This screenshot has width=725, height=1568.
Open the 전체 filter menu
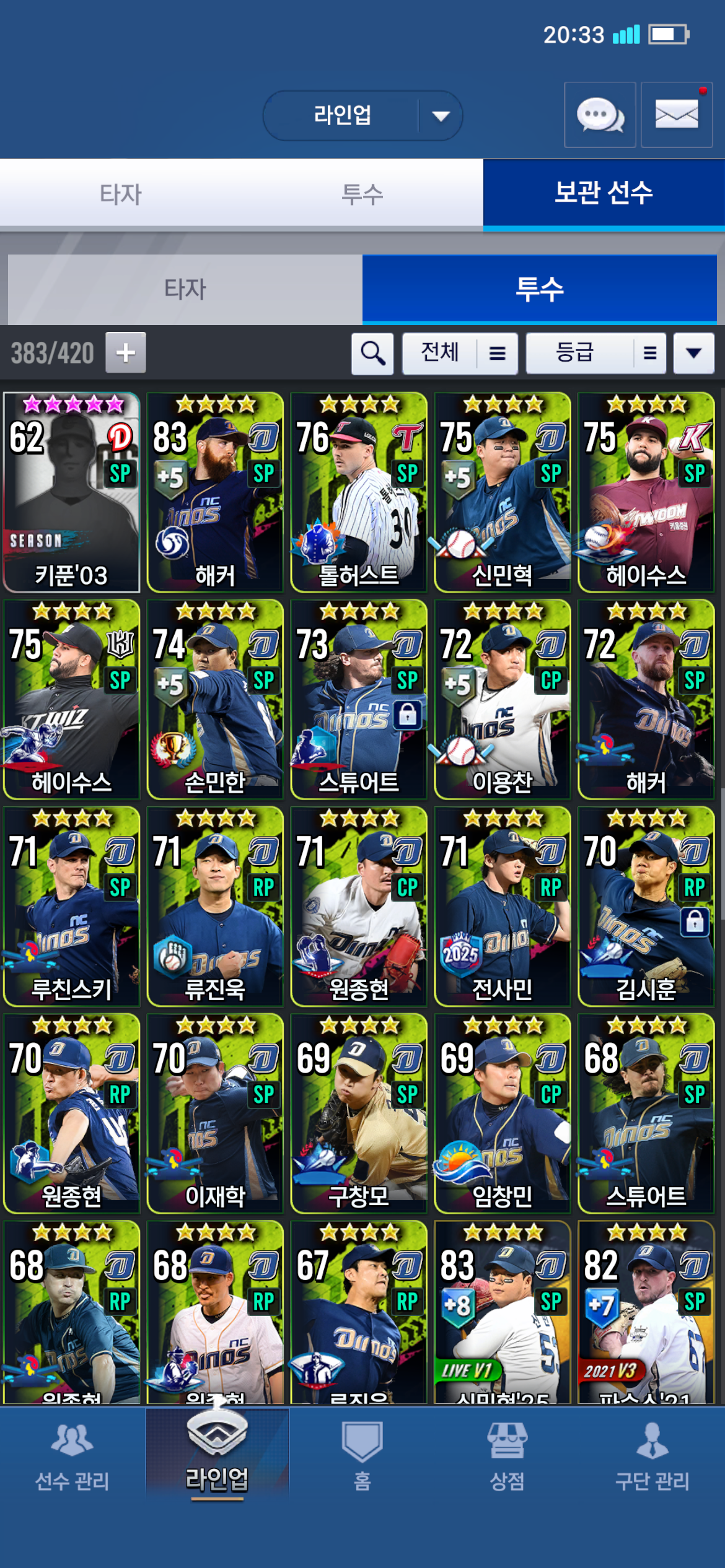point(460,354)
